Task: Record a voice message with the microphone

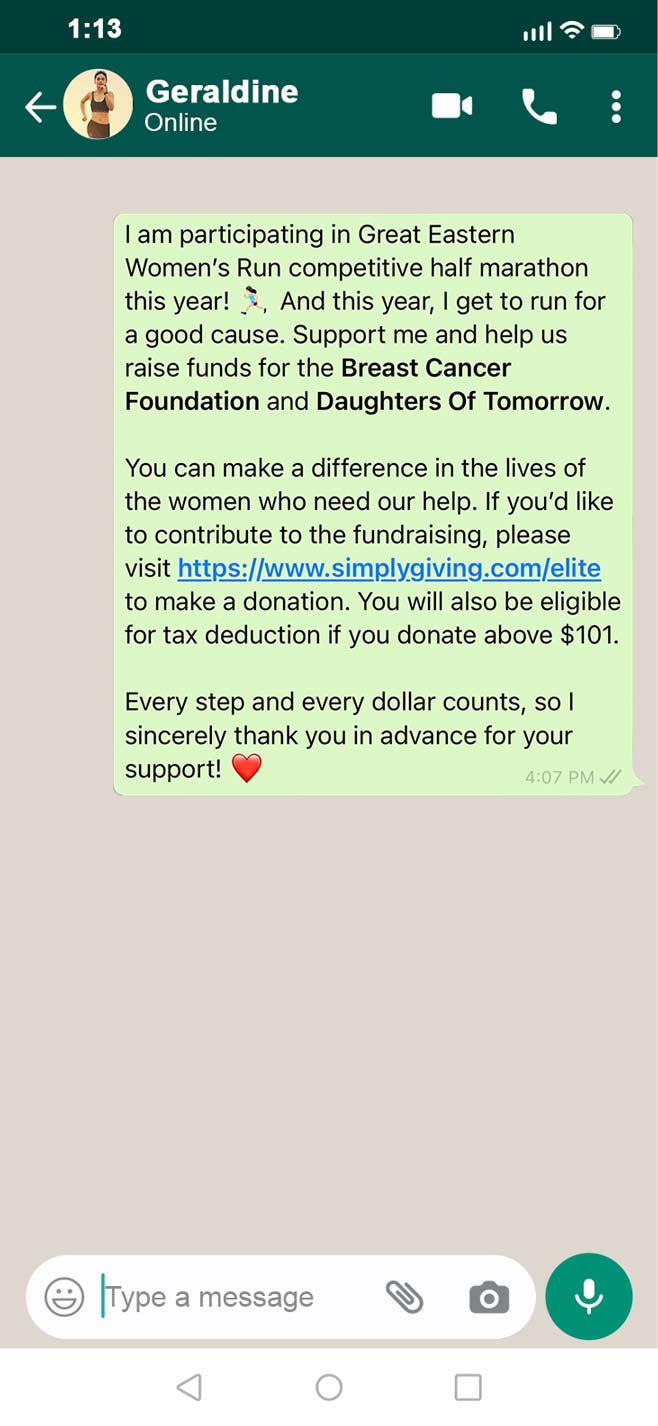Action: click(589, 1296)
